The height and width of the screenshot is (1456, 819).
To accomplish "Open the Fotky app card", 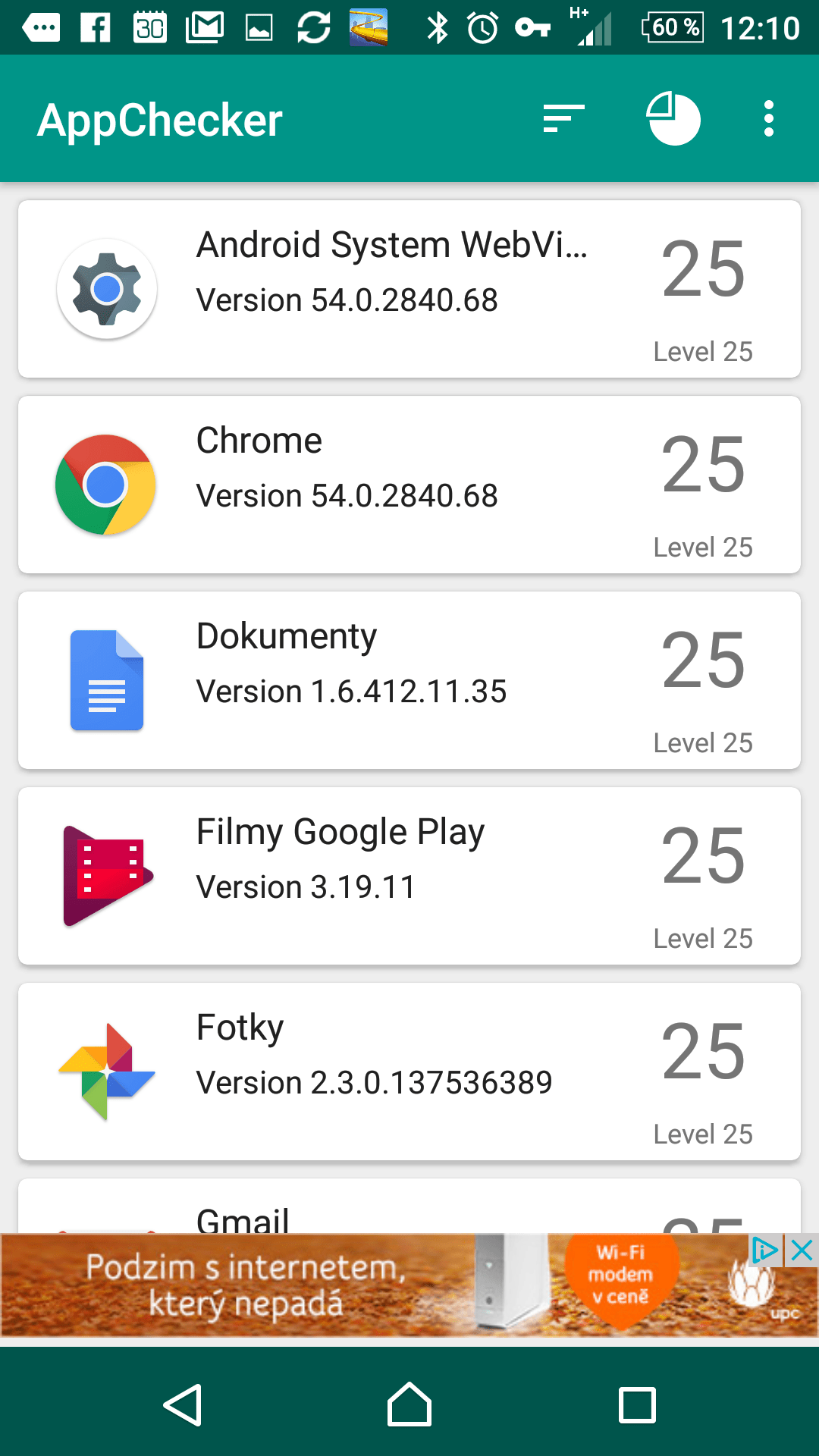I will point(409,1072).
